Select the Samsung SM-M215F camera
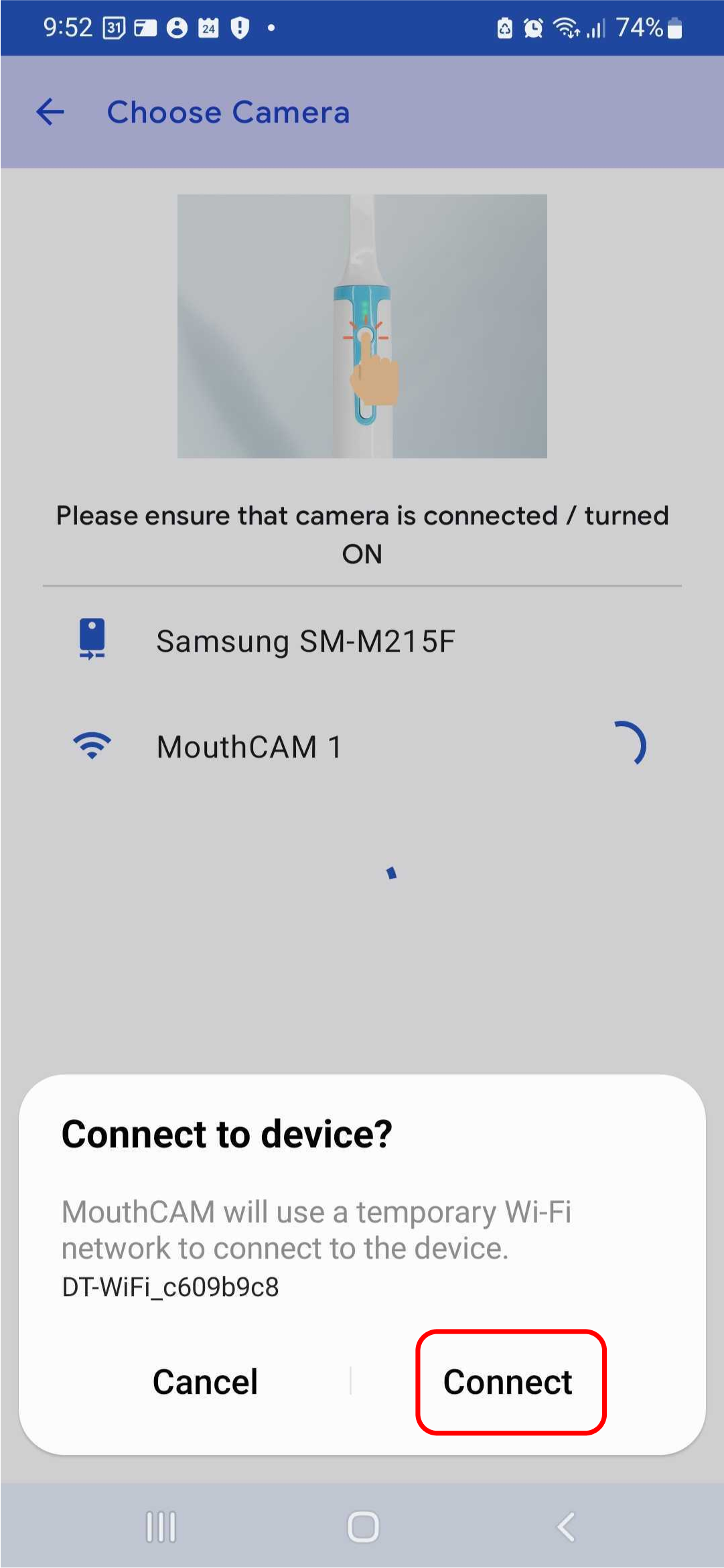This screenshot has height=1568, width=724. click(305, 641)
